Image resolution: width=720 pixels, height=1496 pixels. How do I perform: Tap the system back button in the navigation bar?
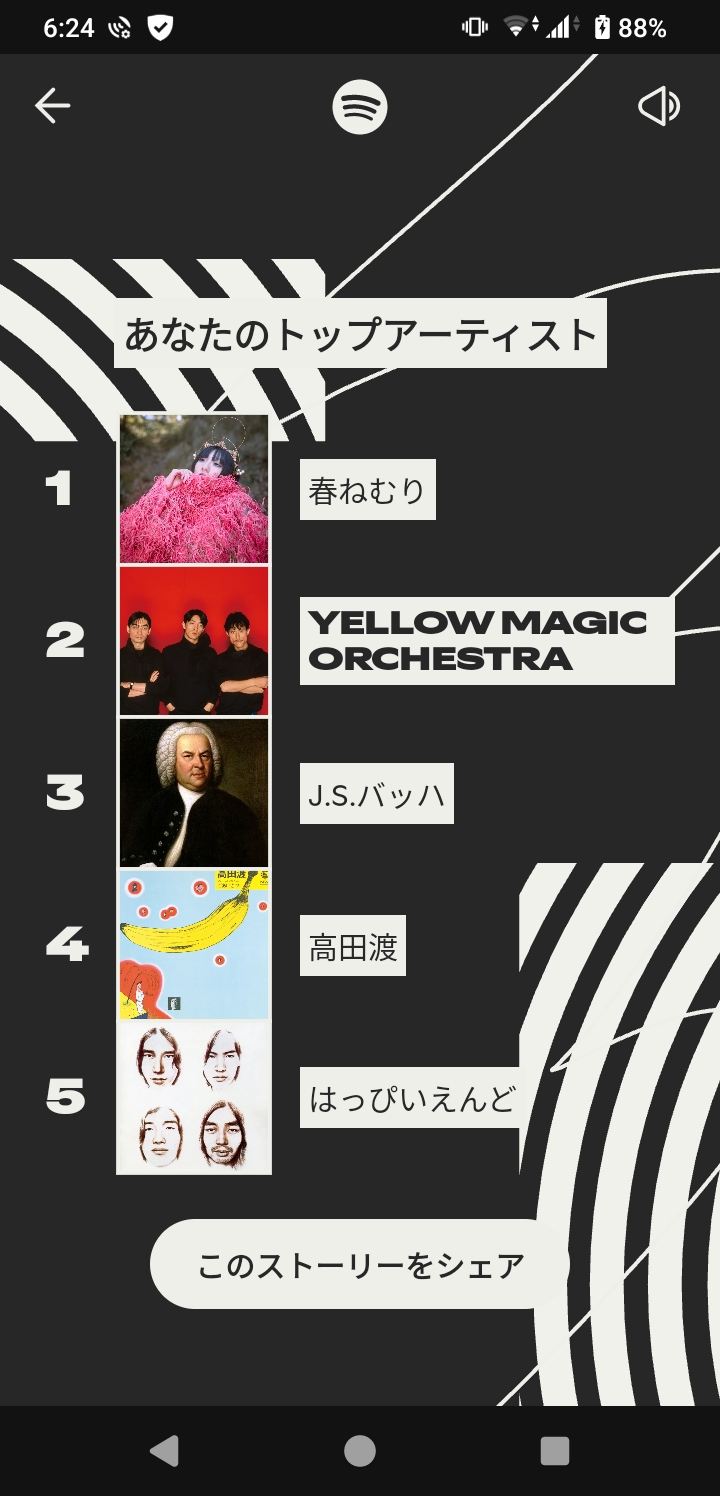pos(164,1451)
